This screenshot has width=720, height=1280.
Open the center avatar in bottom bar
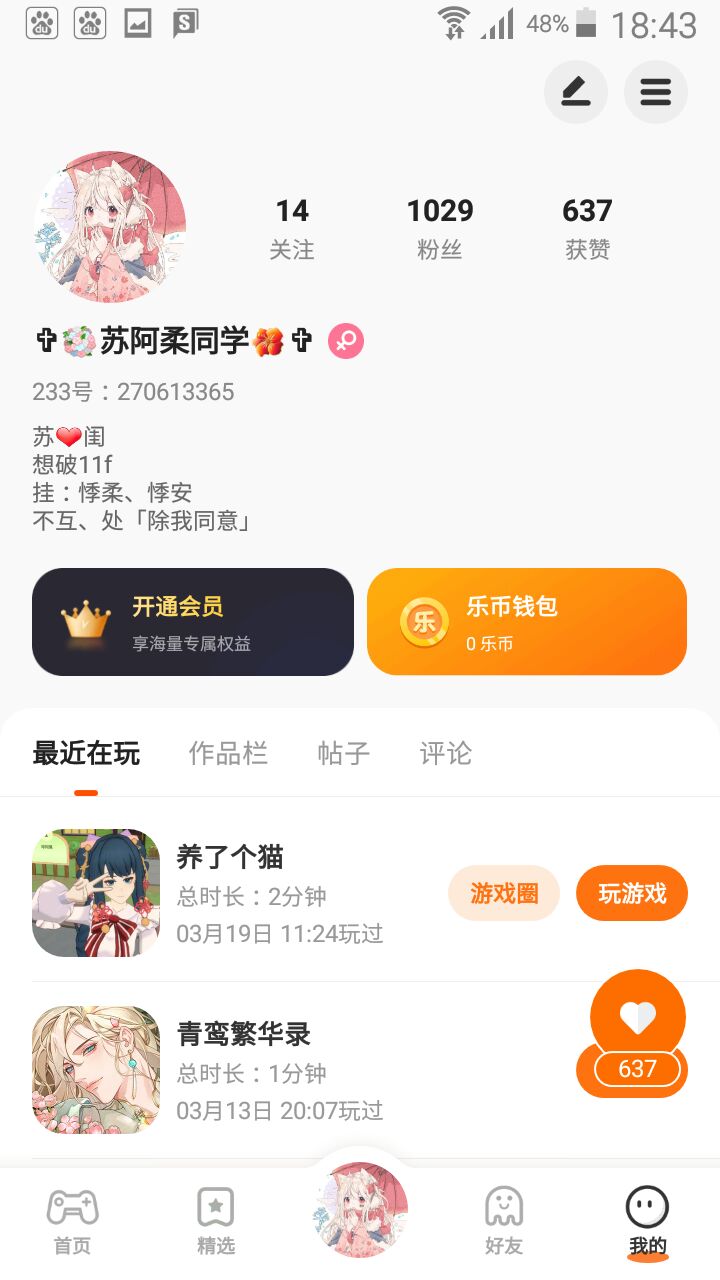pyautogui.click(x=360, y=1210)
